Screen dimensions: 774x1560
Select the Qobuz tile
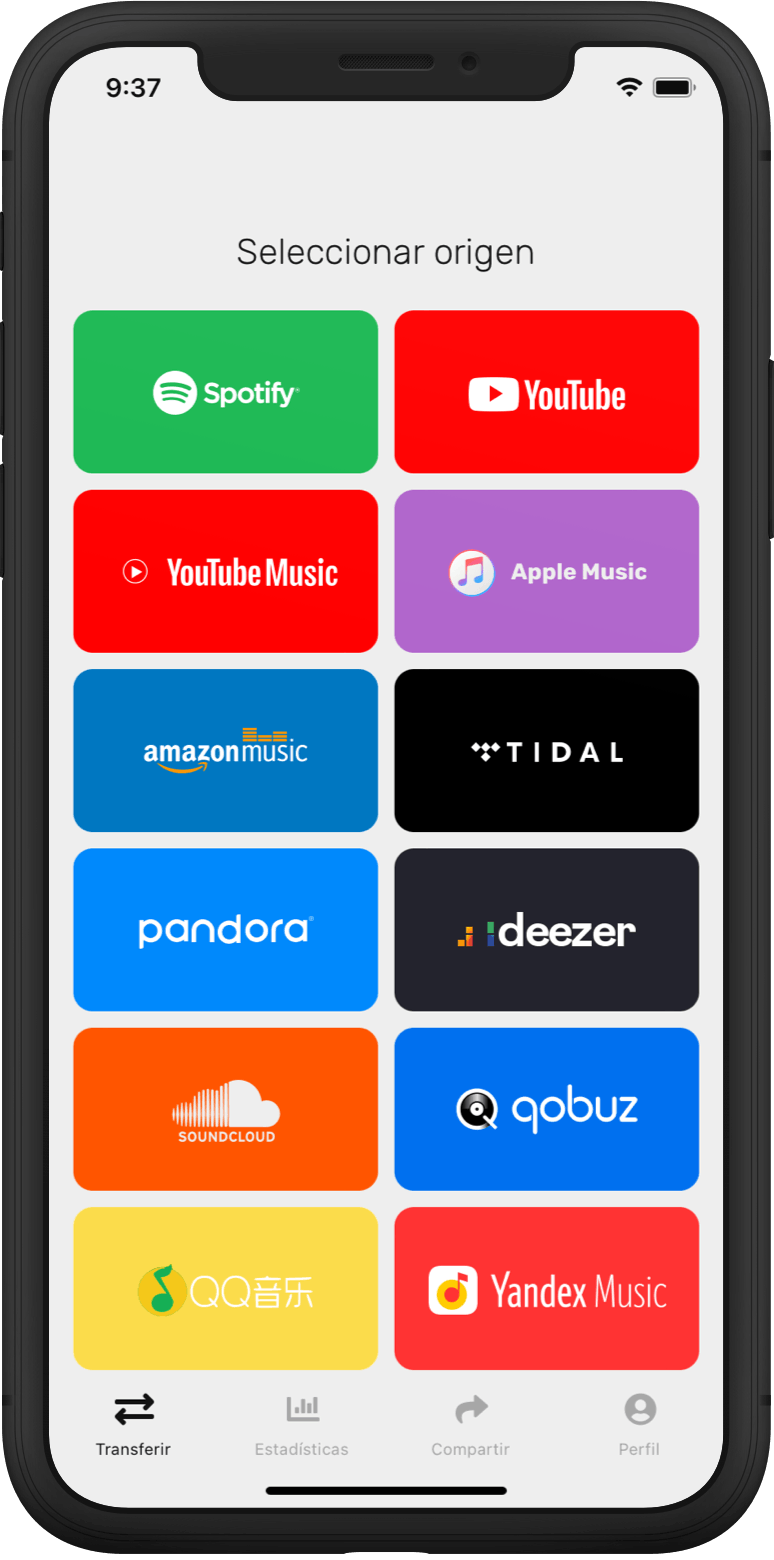[547, 1109]
